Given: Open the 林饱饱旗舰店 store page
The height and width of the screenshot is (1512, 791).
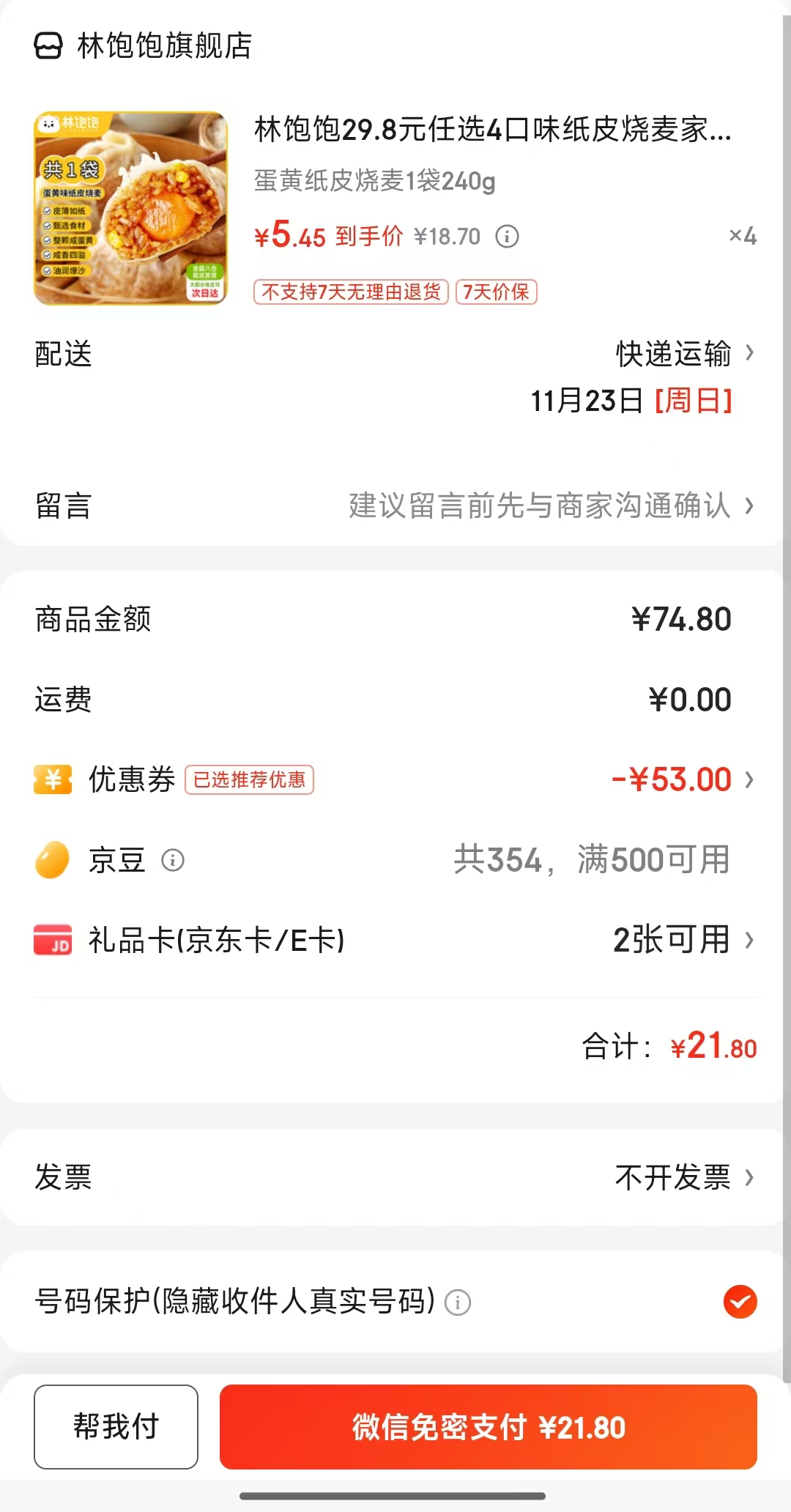Looking at the screenshot, I should [144, 46].
